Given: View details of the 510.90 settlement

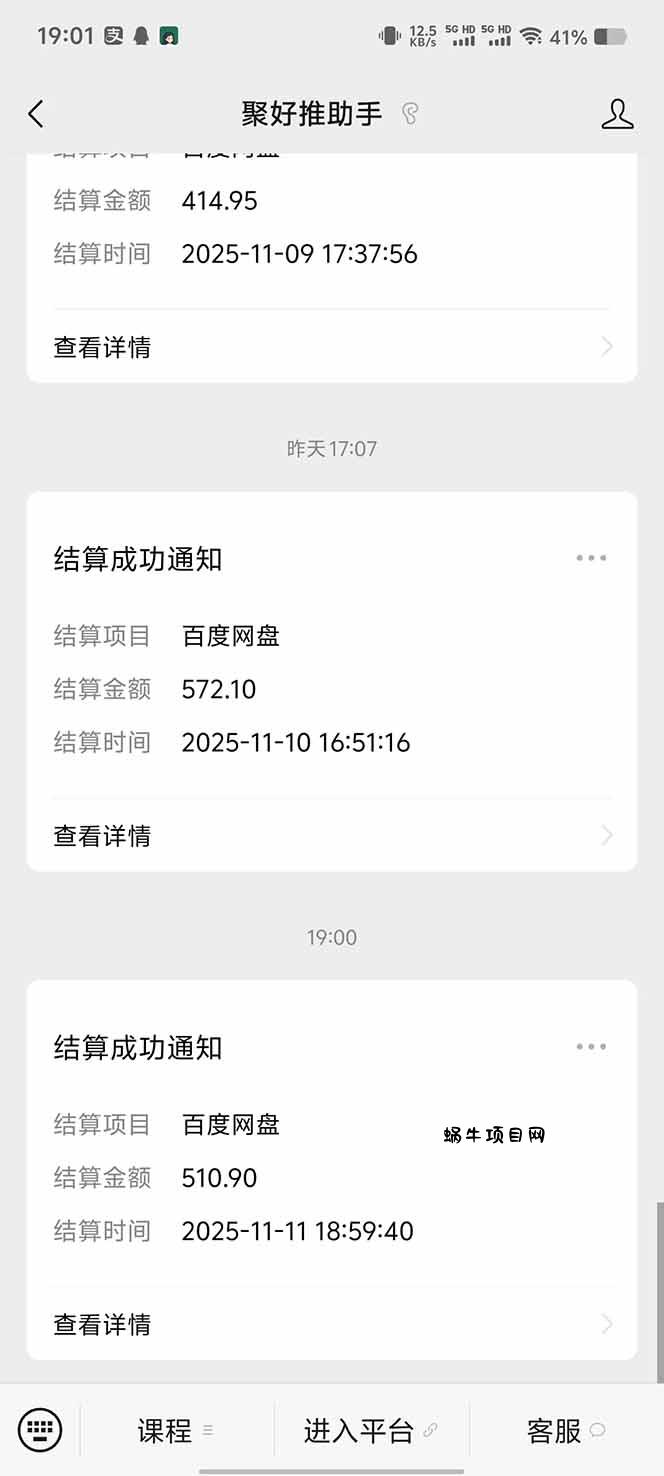Looking at the screenshot, I should pos(331,1325).
